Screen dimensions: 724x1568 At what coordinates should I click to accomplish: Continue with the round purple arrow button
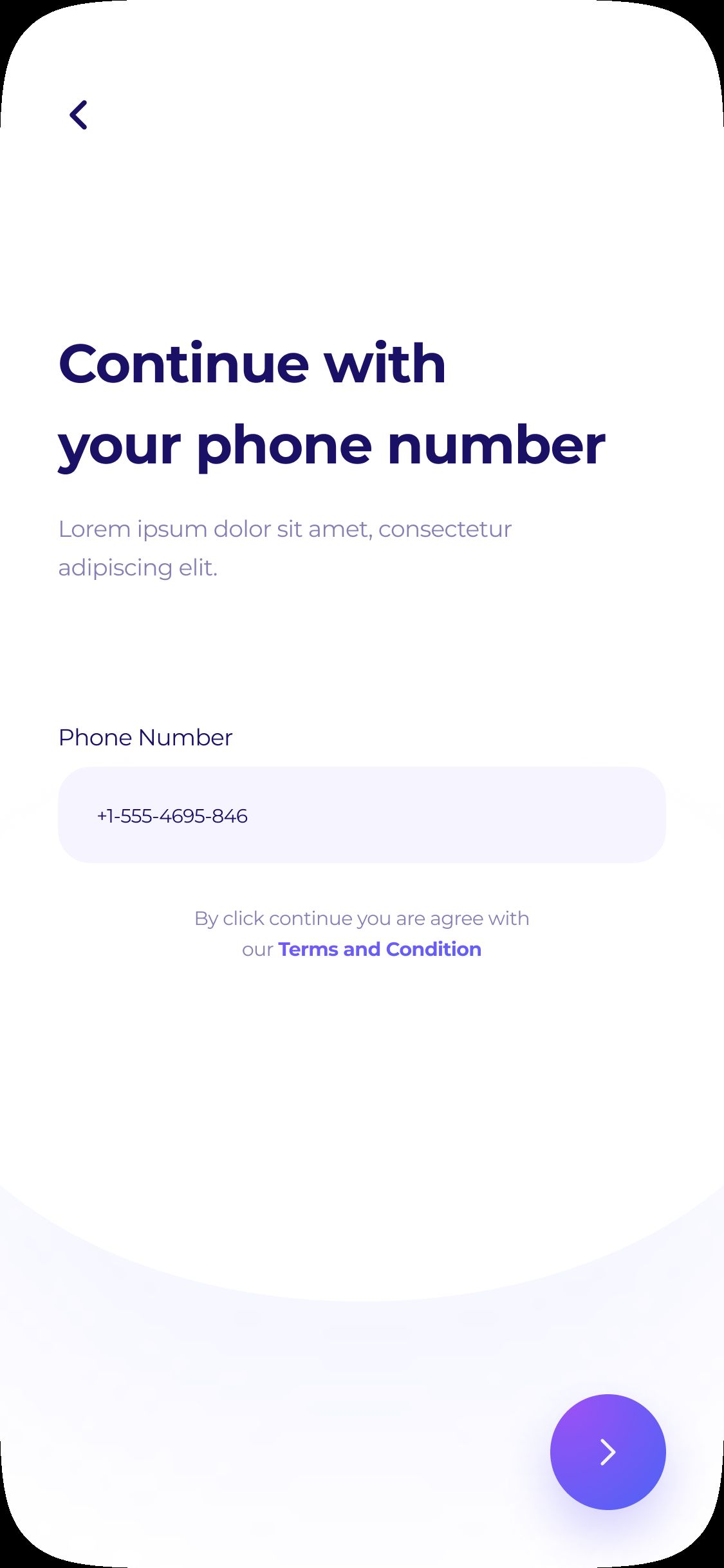click(608, 1451)
